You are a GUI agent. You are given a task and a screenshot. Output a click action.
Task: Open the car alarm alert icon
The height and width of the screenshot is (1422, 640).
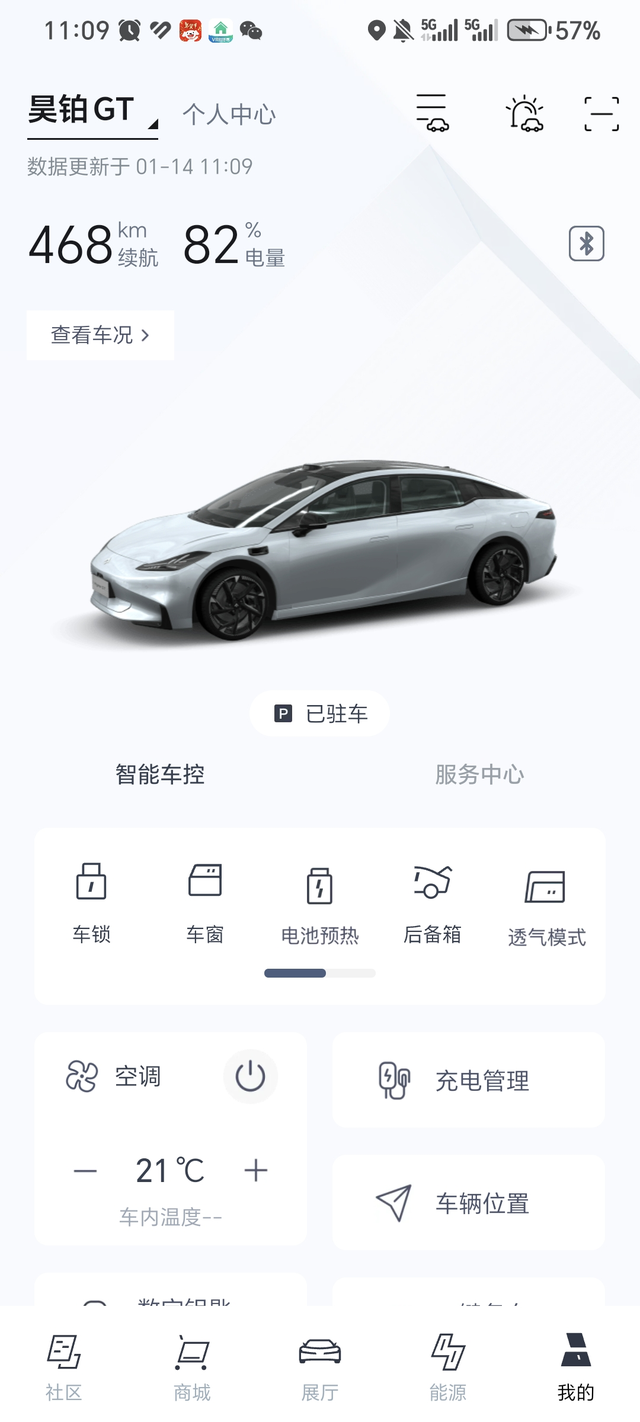[524, 114]
